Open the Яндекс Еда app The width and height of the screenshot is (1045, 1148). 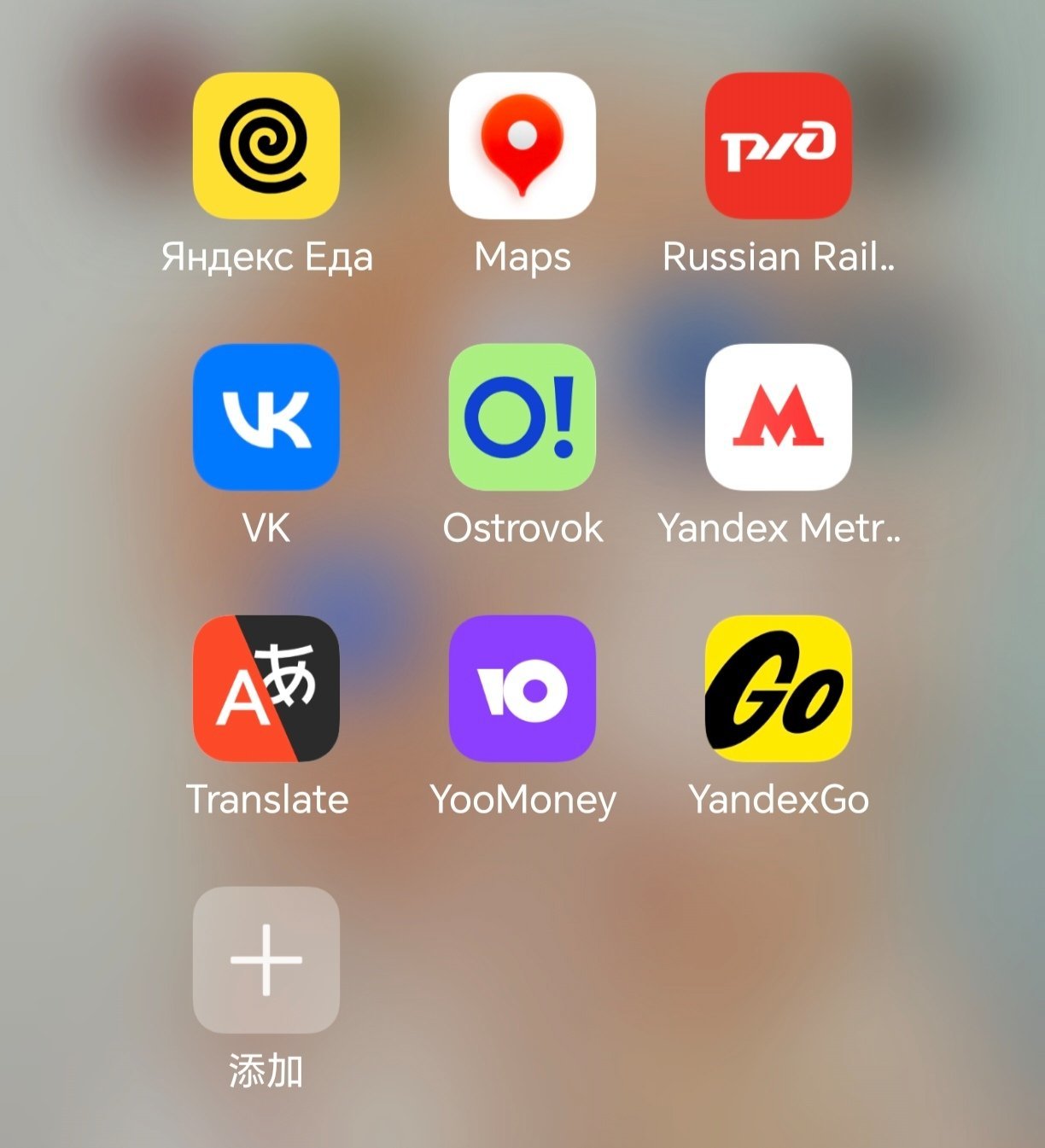click(x=266, y=146)
